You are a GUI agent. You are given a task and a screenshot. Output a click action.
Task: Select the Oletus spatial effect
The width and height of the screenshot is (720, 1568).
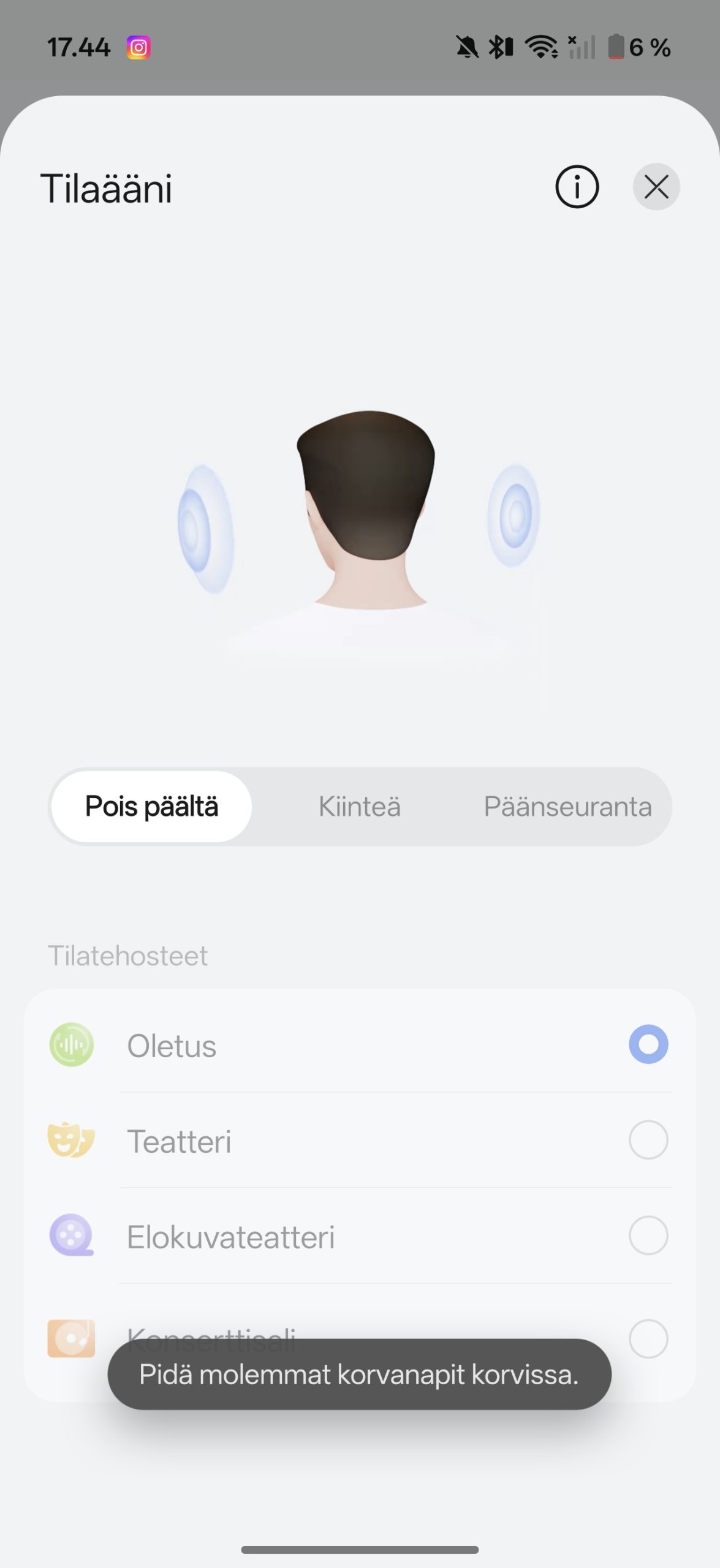coord(648,1044)
